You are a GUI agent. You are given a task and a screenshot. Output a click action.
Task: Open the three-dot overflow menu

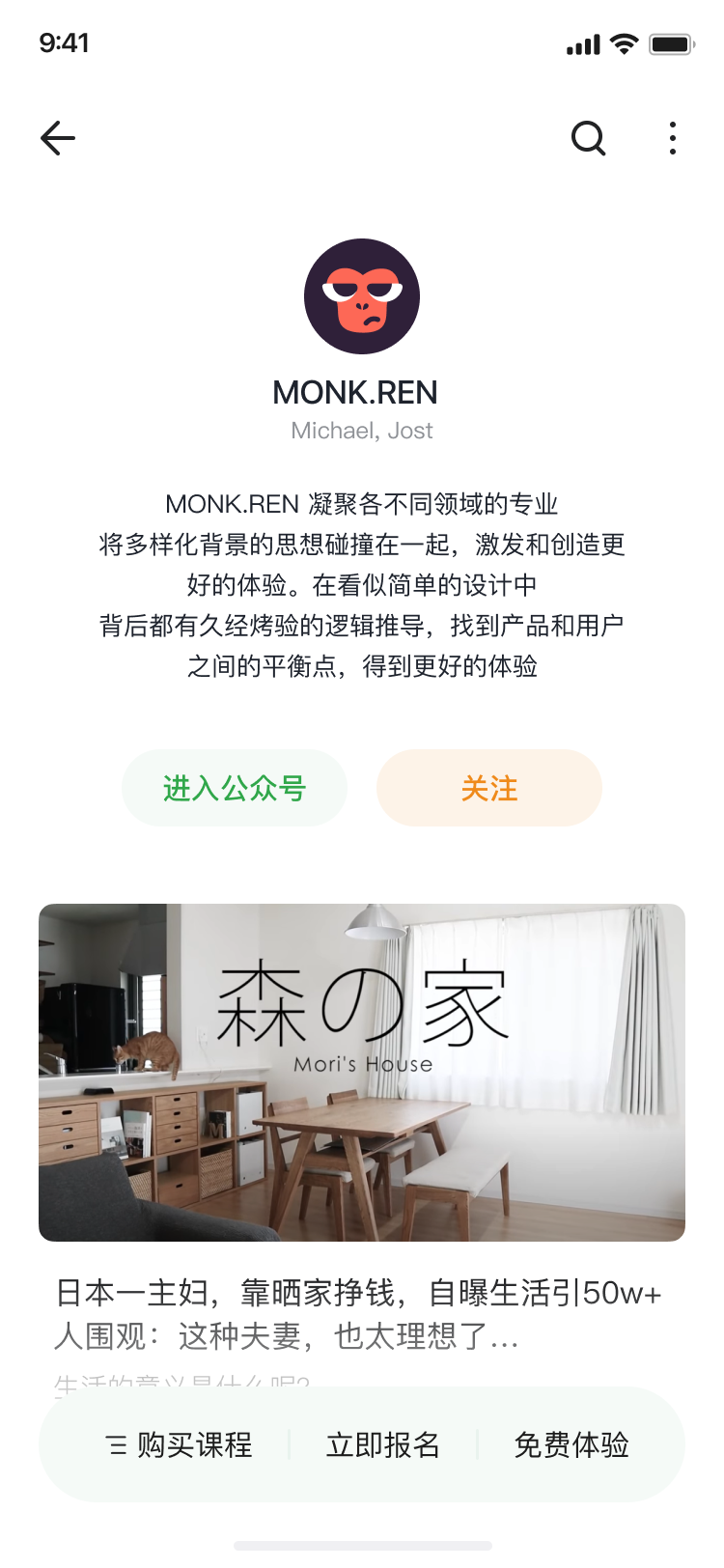tap(673, 138)
